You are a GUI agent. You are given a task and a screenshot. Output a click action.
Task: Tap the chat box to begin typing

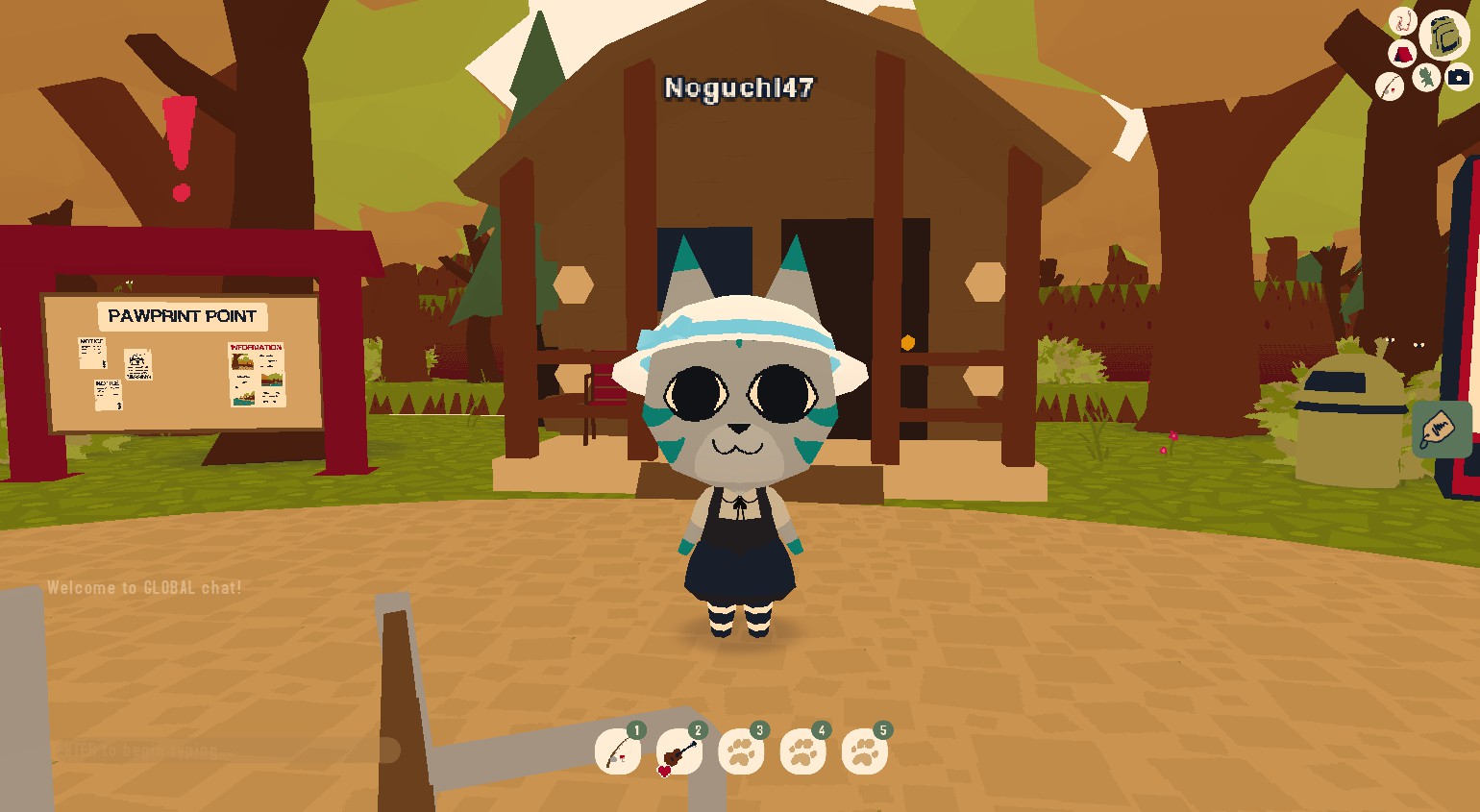pos(226,750)
